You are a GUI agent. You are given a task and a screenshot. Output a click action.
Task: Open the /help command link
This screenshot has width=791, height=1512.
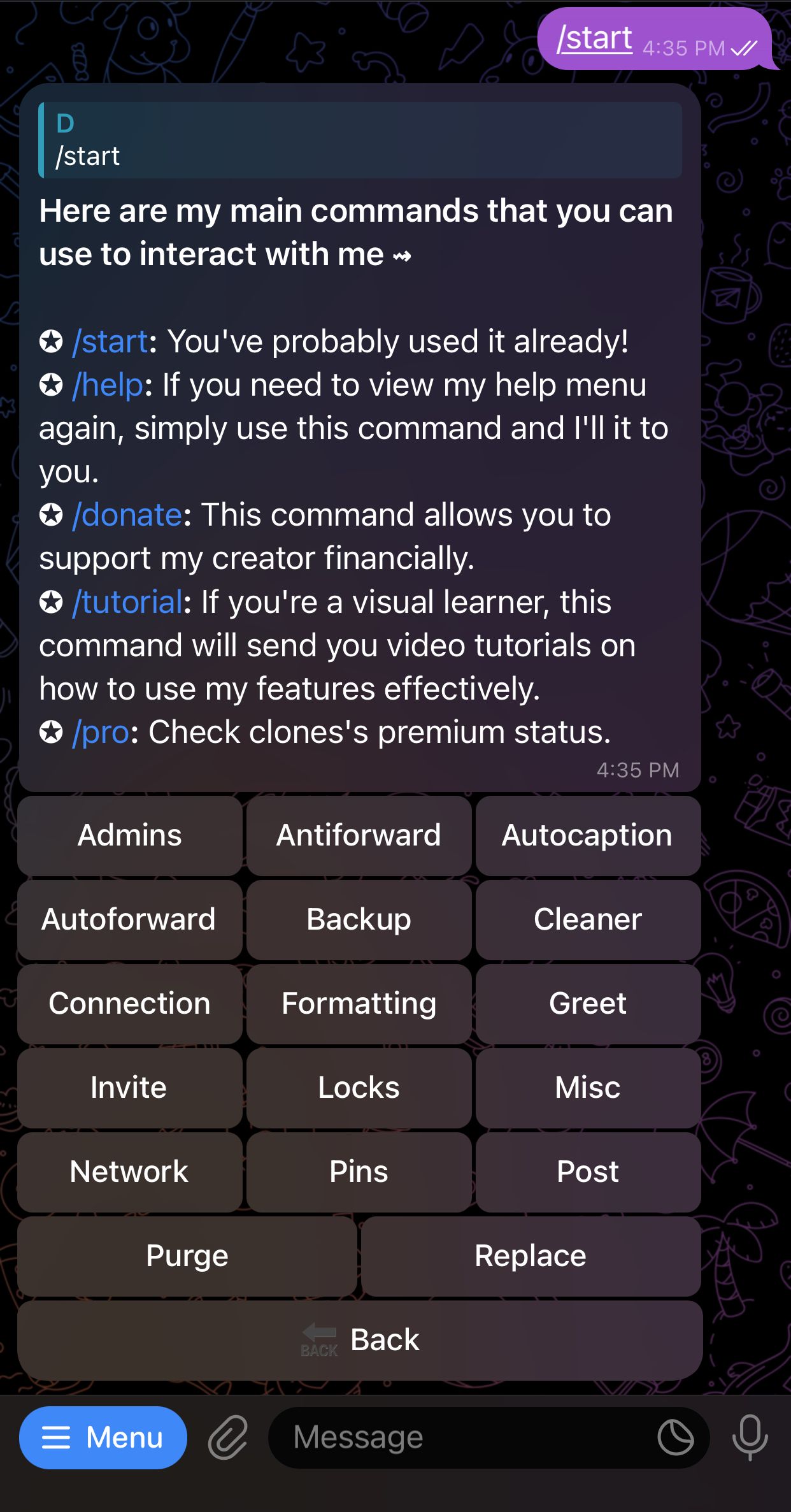click(x=107, y=384)
